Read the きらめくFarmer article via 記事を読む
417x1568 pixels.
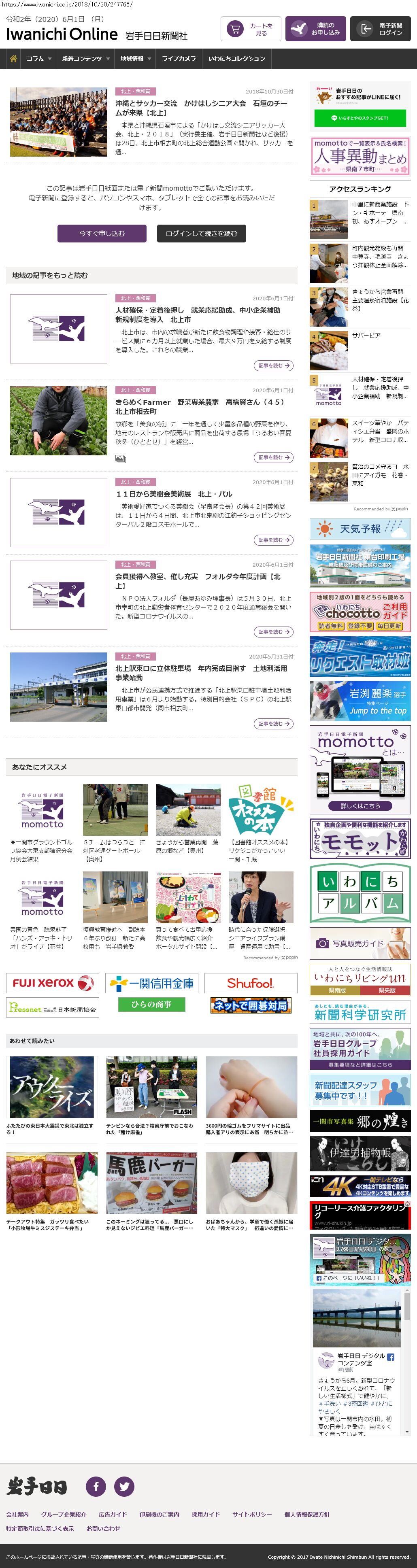[273, 457]
